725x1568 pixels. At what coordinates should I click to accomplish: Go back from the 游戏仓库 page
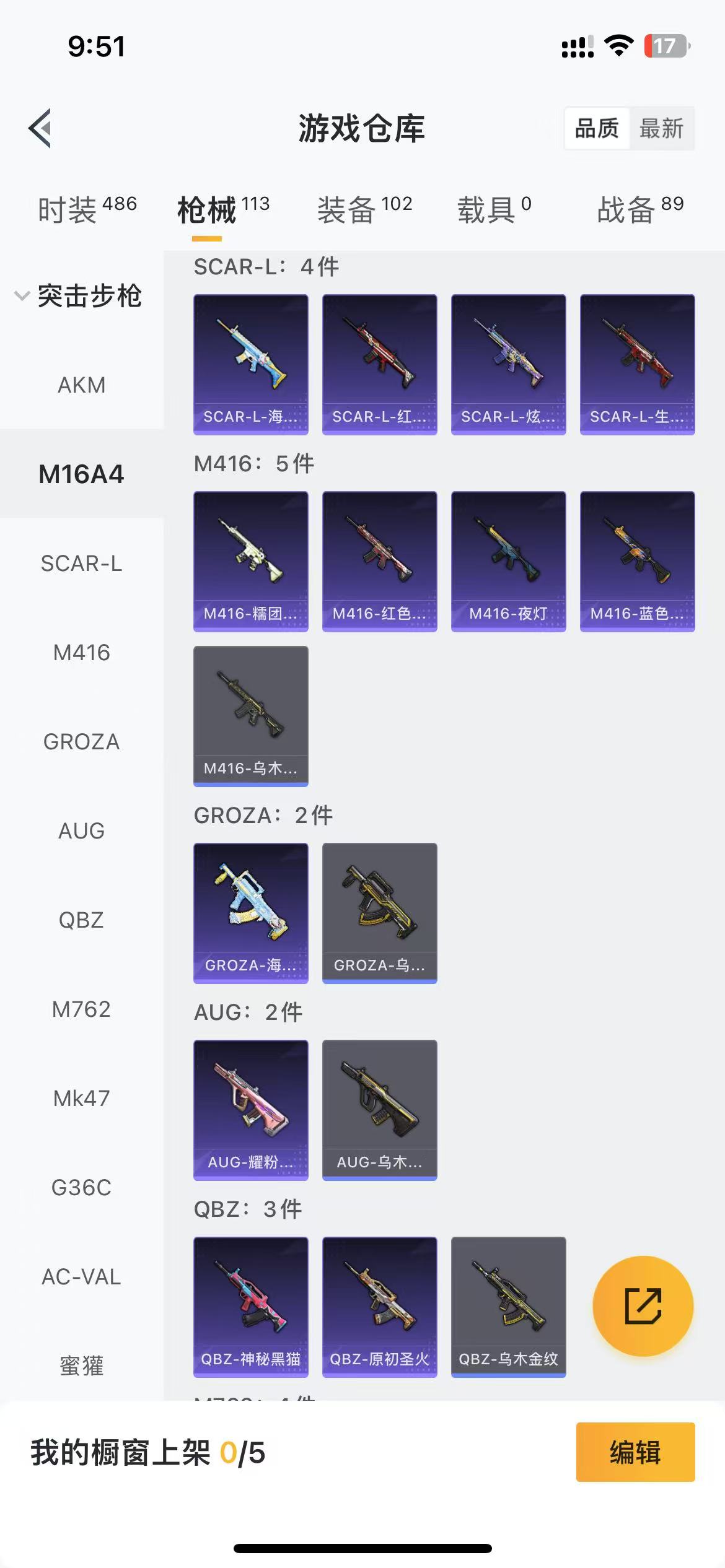(x=41, y=128)
